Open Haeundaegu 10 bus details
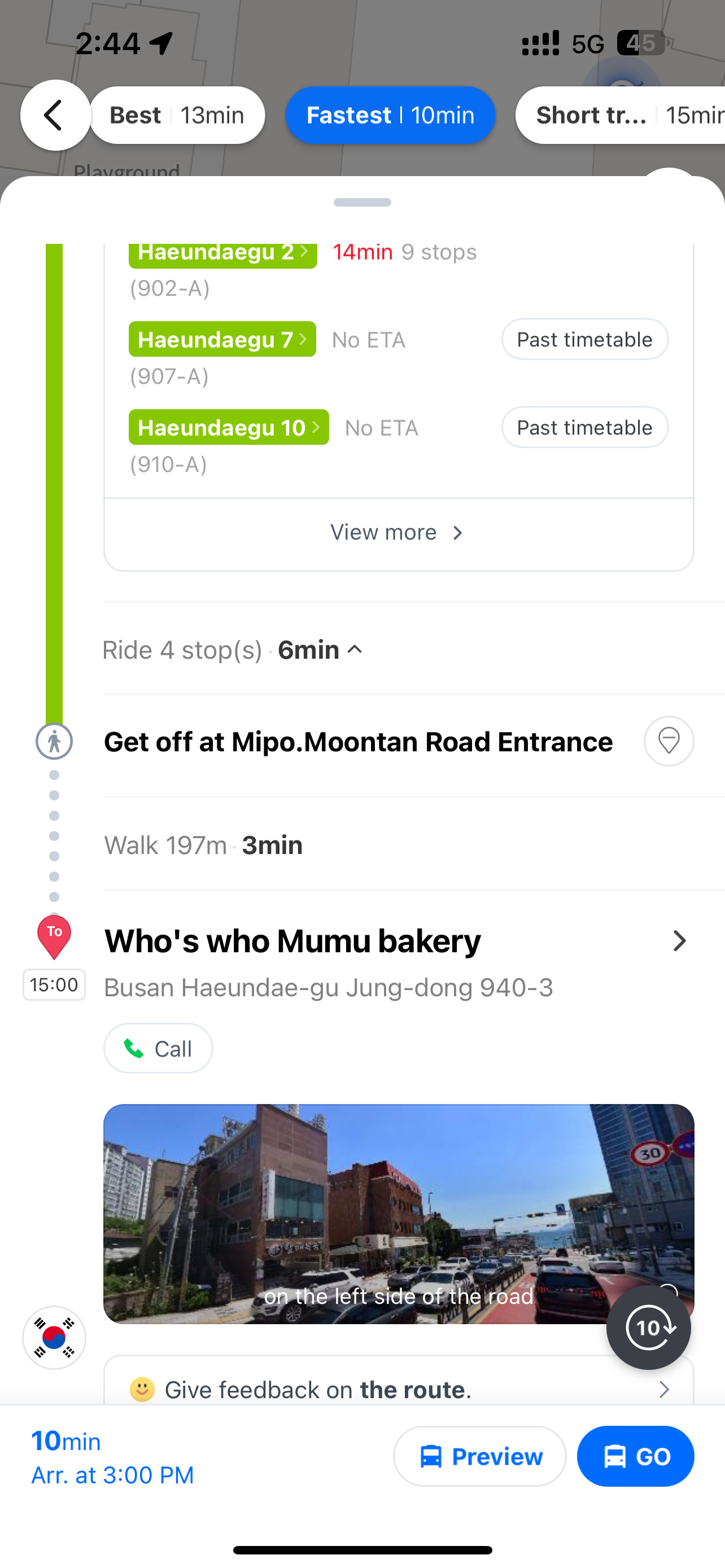The height and width of the screenshot is (1568, 725). (228, 427)
